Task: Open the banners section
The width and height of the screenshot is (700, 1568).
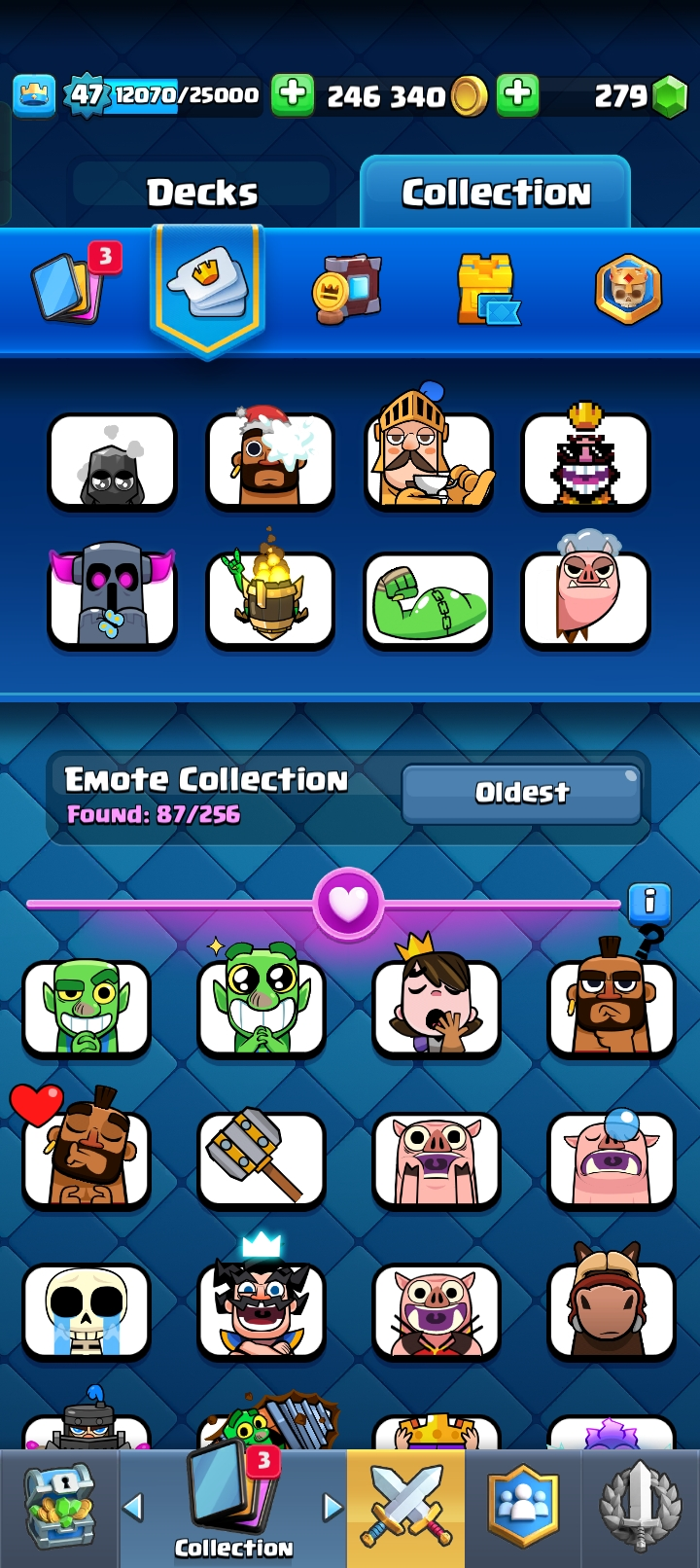Action: pyautogui.click(x=347, y=289)
